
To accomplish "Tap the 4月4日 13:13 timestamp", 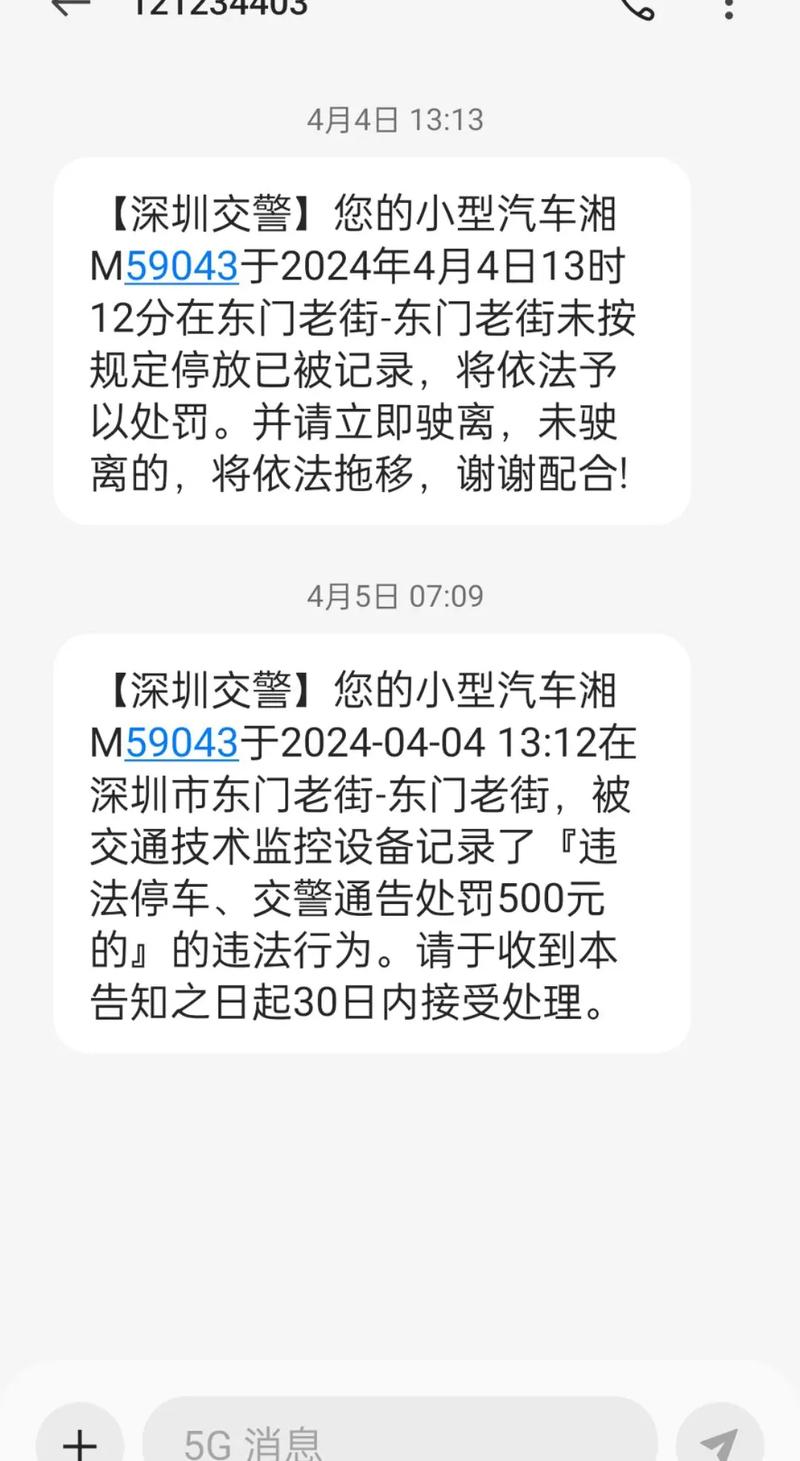I will pyautogui.click(x=396, y=120).
